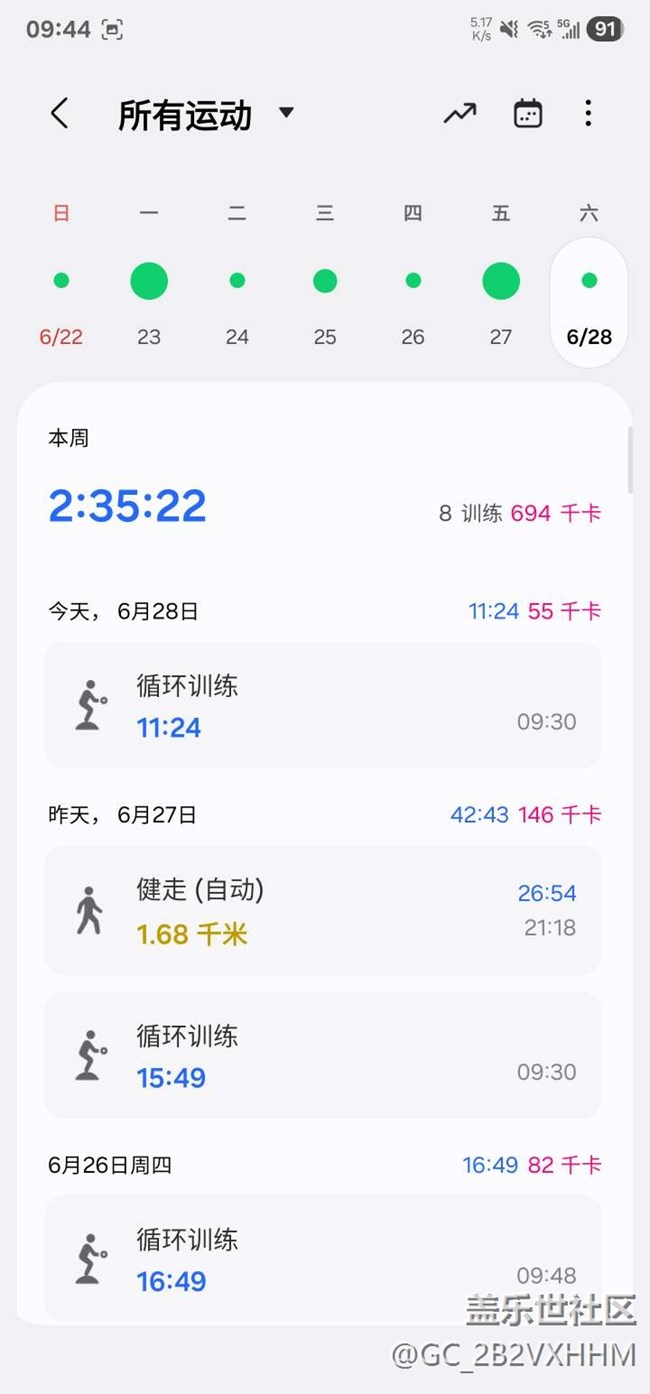The width and height of the screenshot is (650, 1394).
Task: Open the more options menu
Action: pos(588,114)
